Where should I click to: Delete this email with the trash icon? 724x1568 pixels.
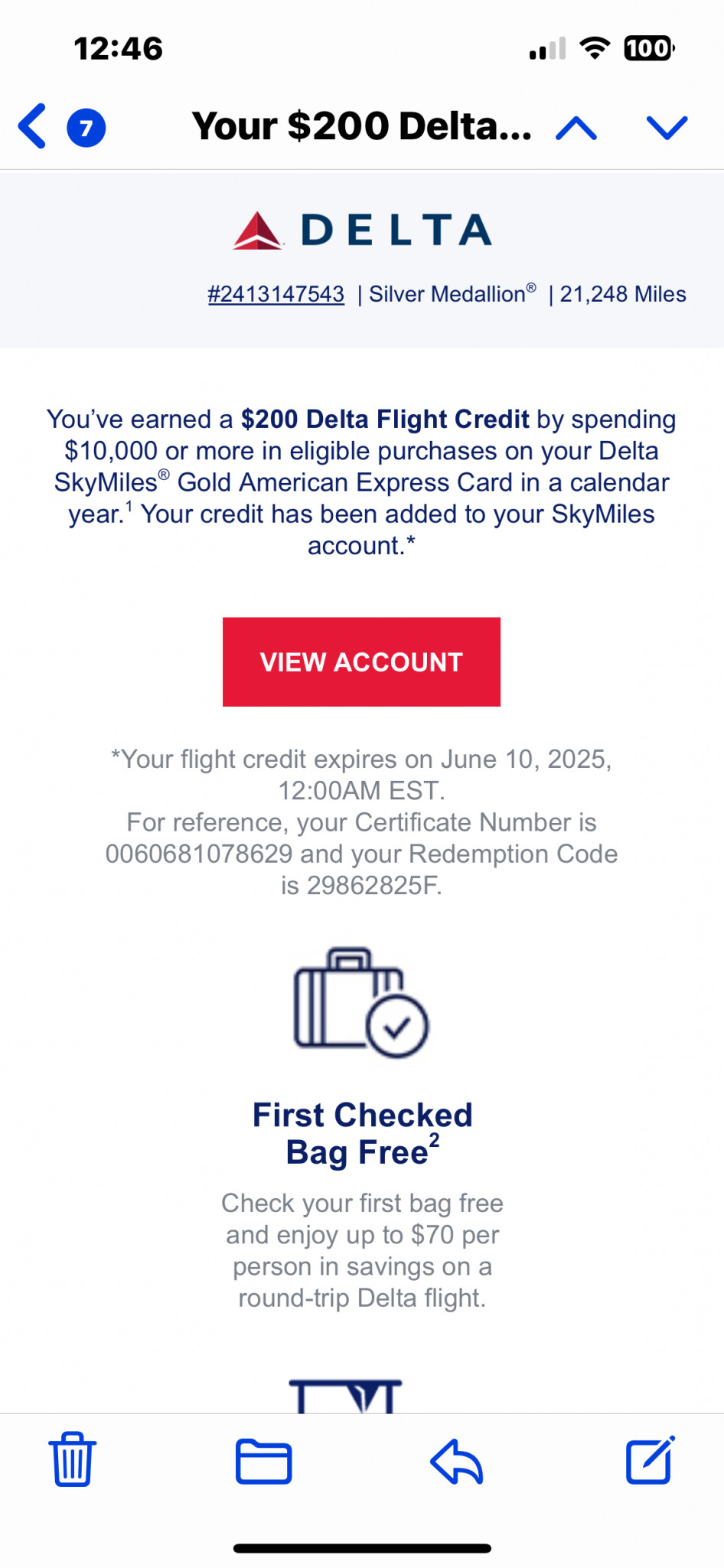point(73,1459)
